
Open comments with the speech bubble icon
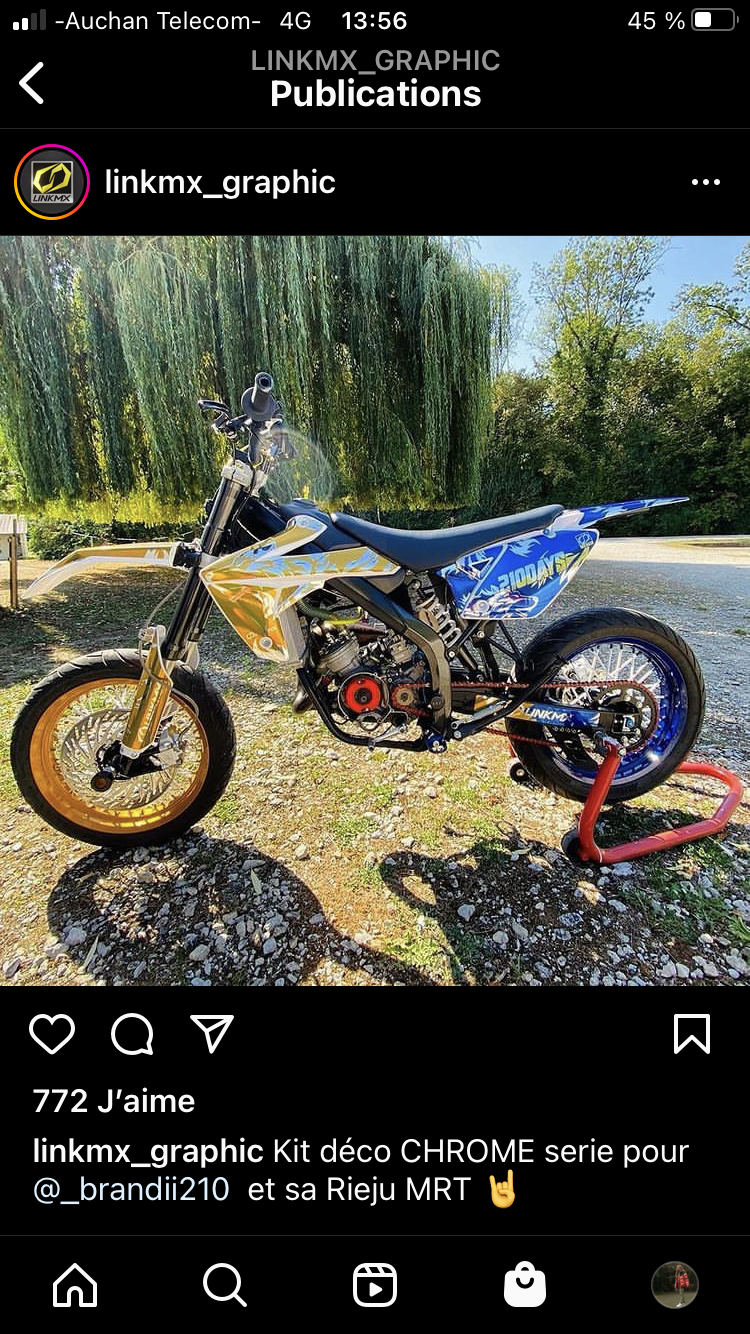pos(132,1034)
